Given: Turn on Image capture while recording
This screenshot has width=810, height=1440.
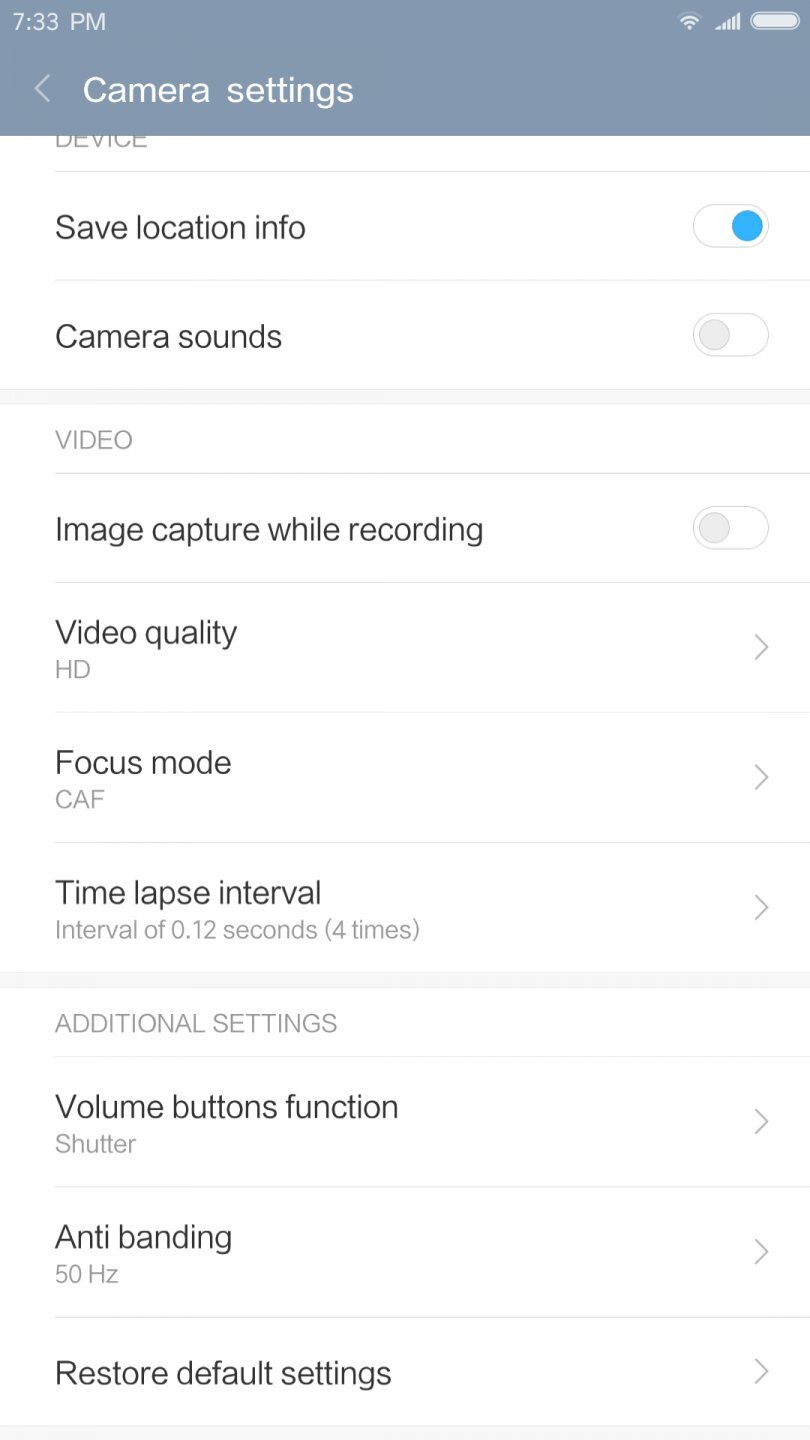Looking at the screenshot, I should 731,528.
